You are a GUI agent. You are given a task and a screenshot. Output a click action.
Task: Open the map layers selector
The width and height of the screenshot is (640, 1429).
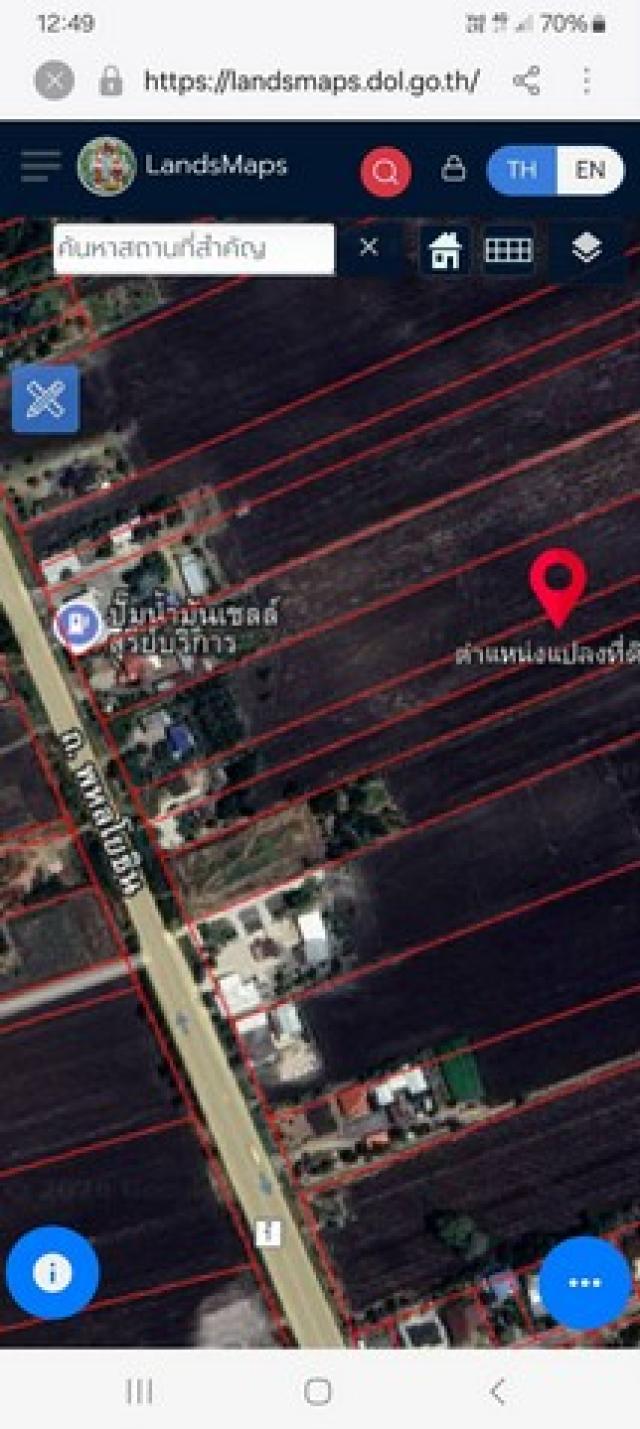(587, 248)
